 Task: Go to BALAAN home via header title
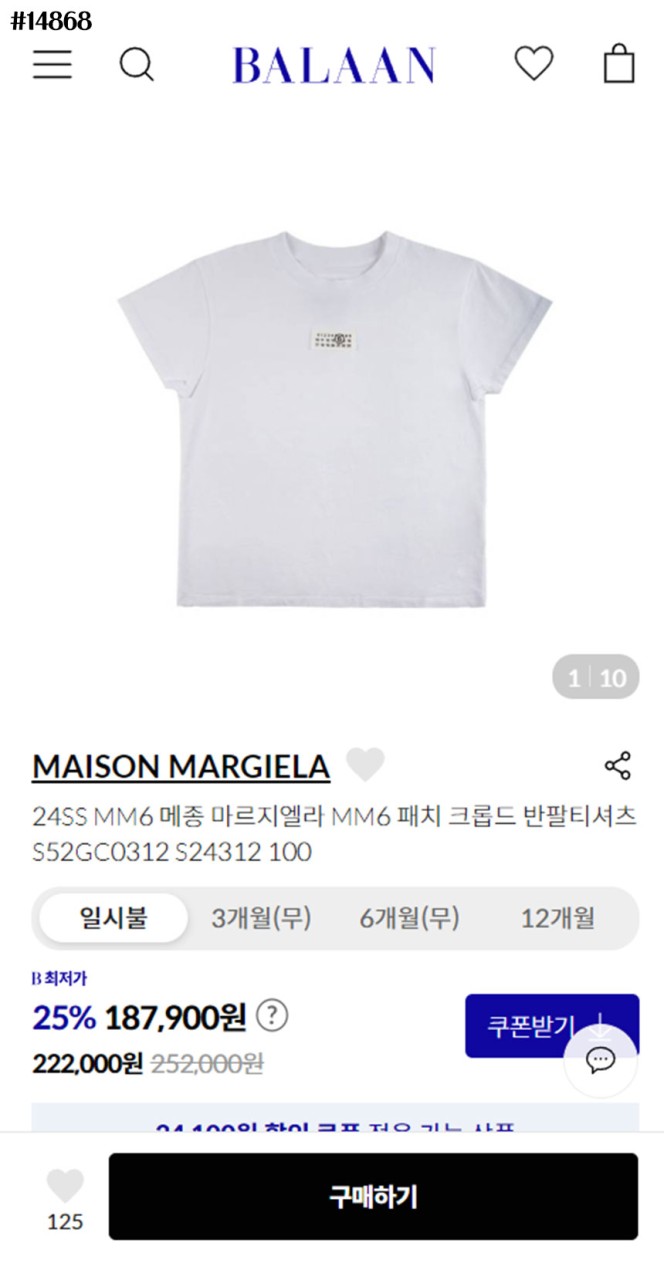334,64
